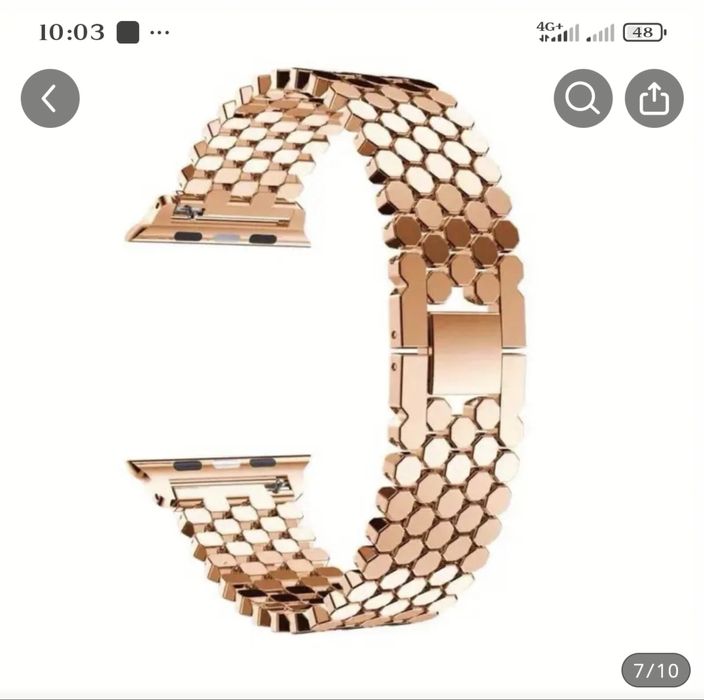The image size is (704, 700).
Task: Go back using the arrow button
Action: click(x=50, y=98)
